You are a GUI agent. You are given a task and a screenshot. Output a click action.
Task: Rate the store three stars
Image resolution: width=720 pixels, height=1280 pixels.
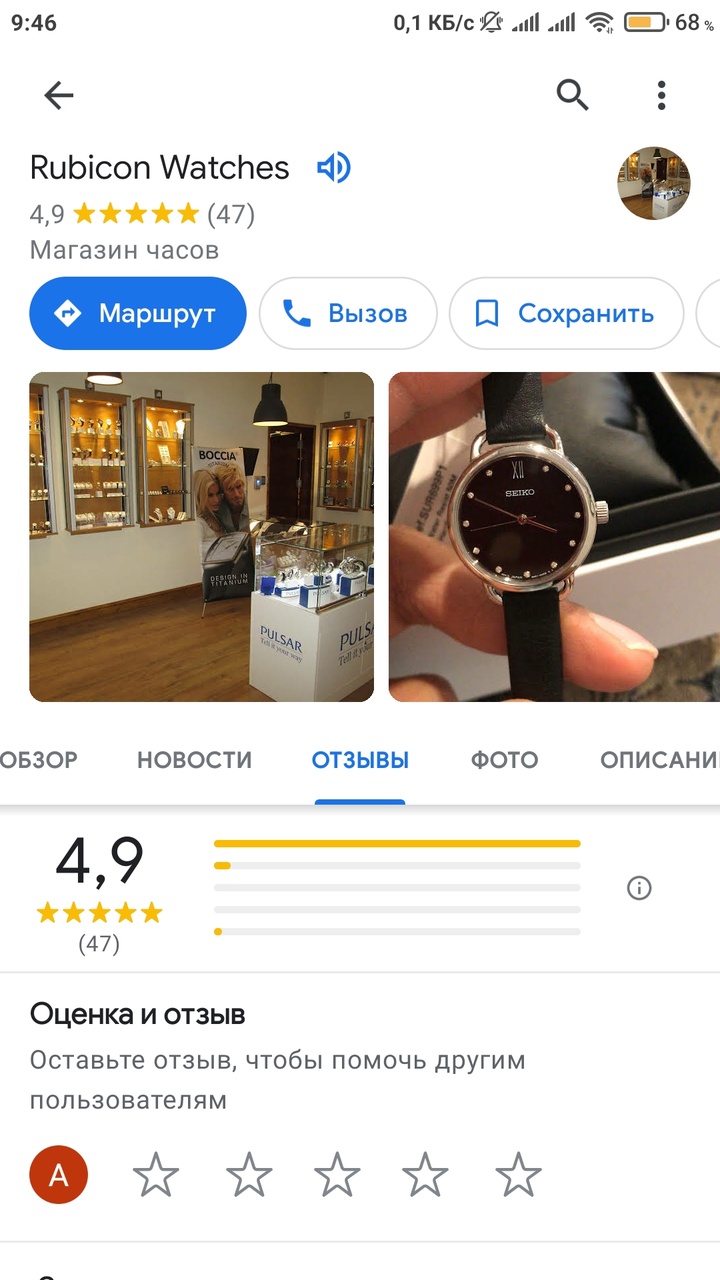(x=337, y=1174)
